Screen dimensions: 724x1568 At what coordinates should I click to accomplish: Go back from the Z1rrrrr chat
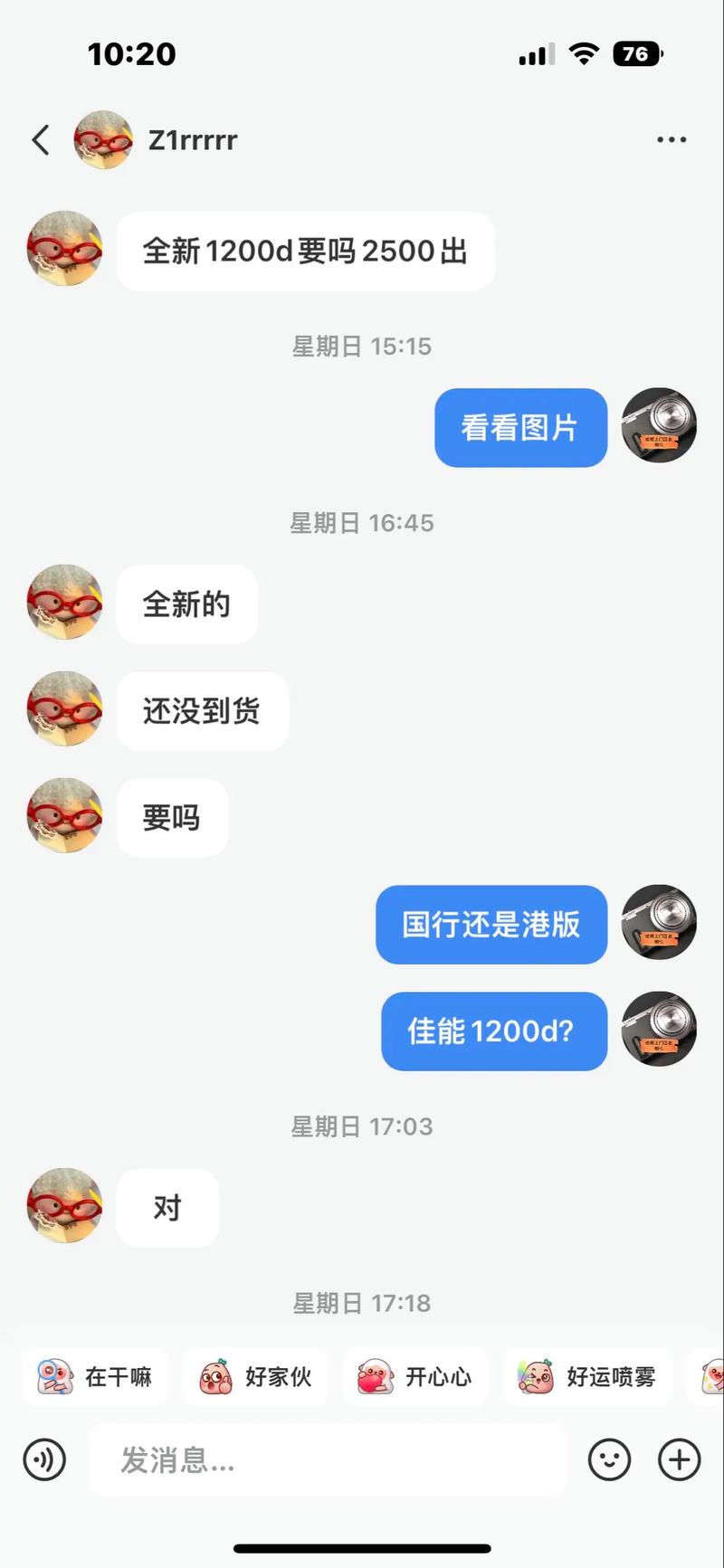click(40, 140)
